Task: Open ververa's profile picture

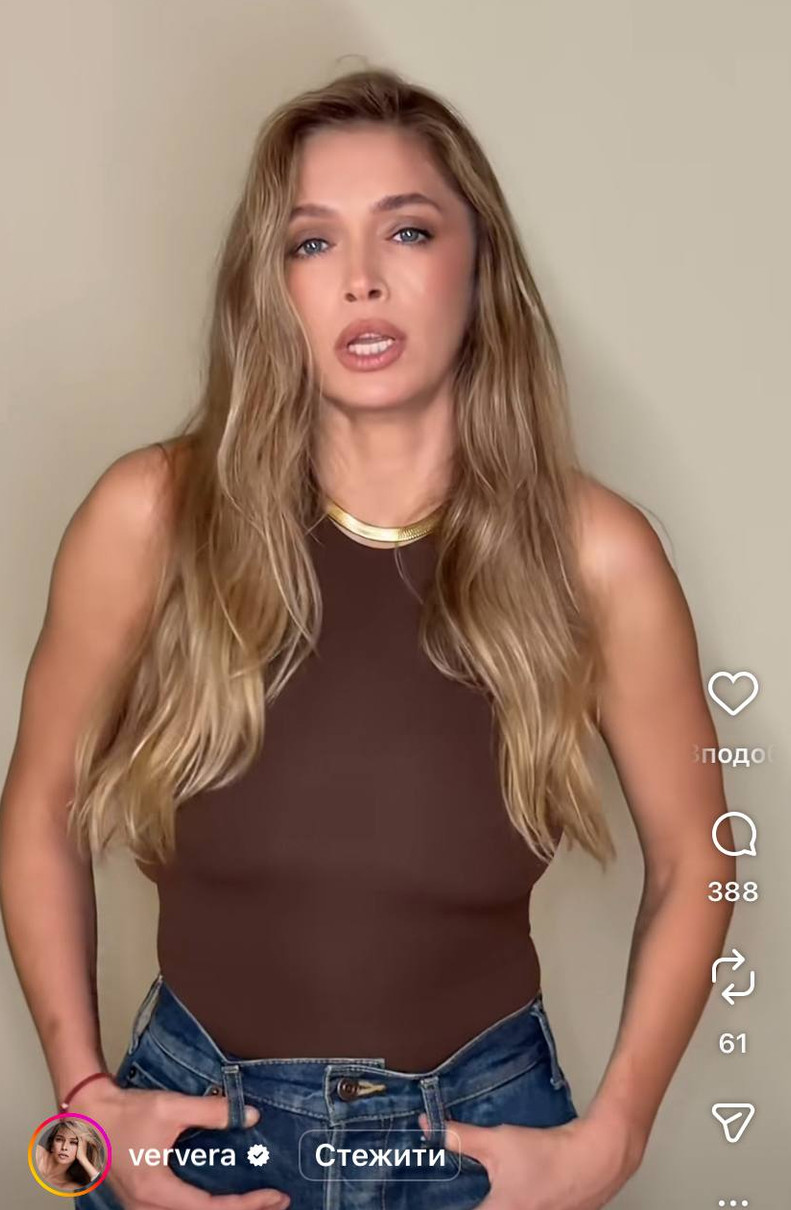Action: click(70, 1156)
